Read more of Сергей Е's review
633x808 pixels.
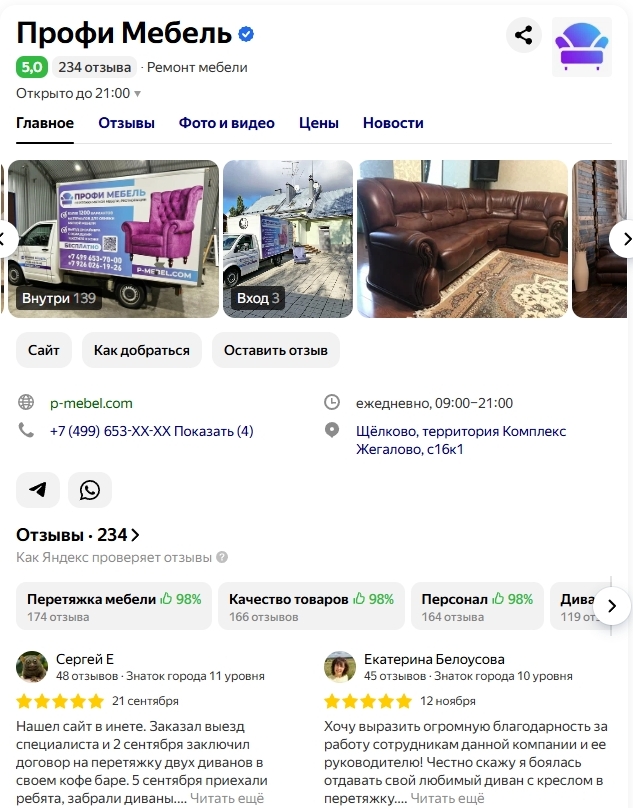pyautogui.click(x=227, y=798)
